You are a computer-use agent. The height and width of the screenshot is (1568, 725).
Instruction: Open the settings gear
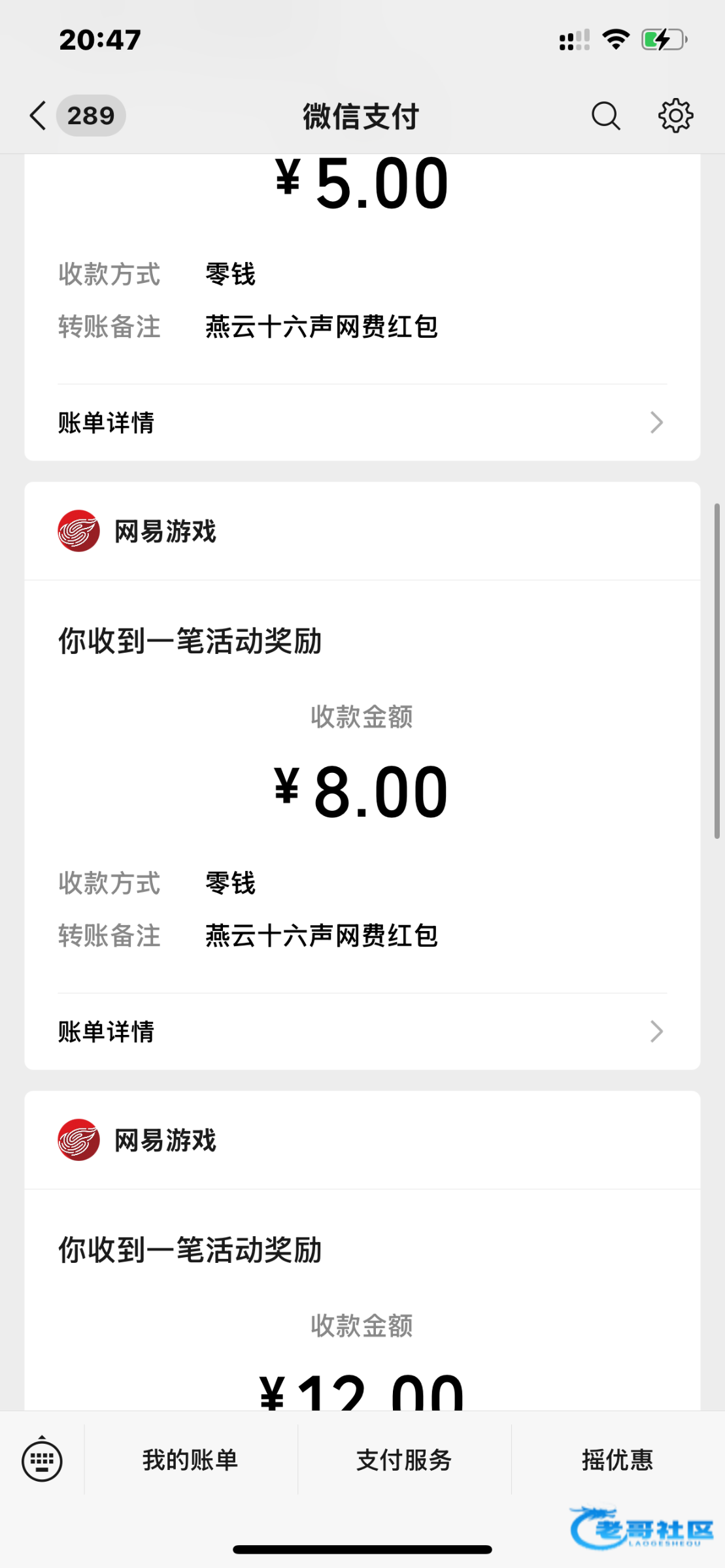click(x=675, y=116)
